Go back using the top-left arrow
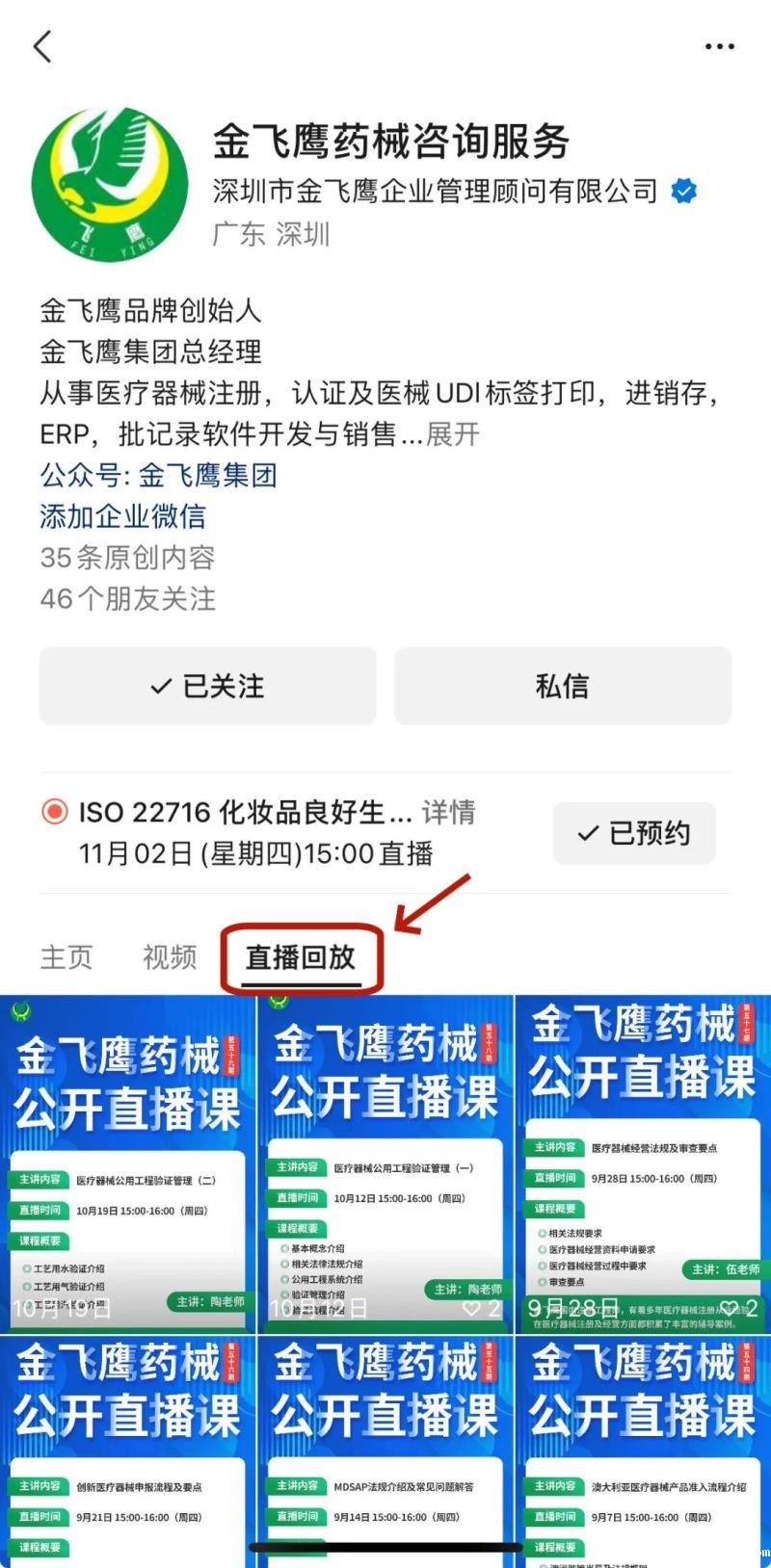Screen dimensions: 771x1568 [x=42, y=46]
